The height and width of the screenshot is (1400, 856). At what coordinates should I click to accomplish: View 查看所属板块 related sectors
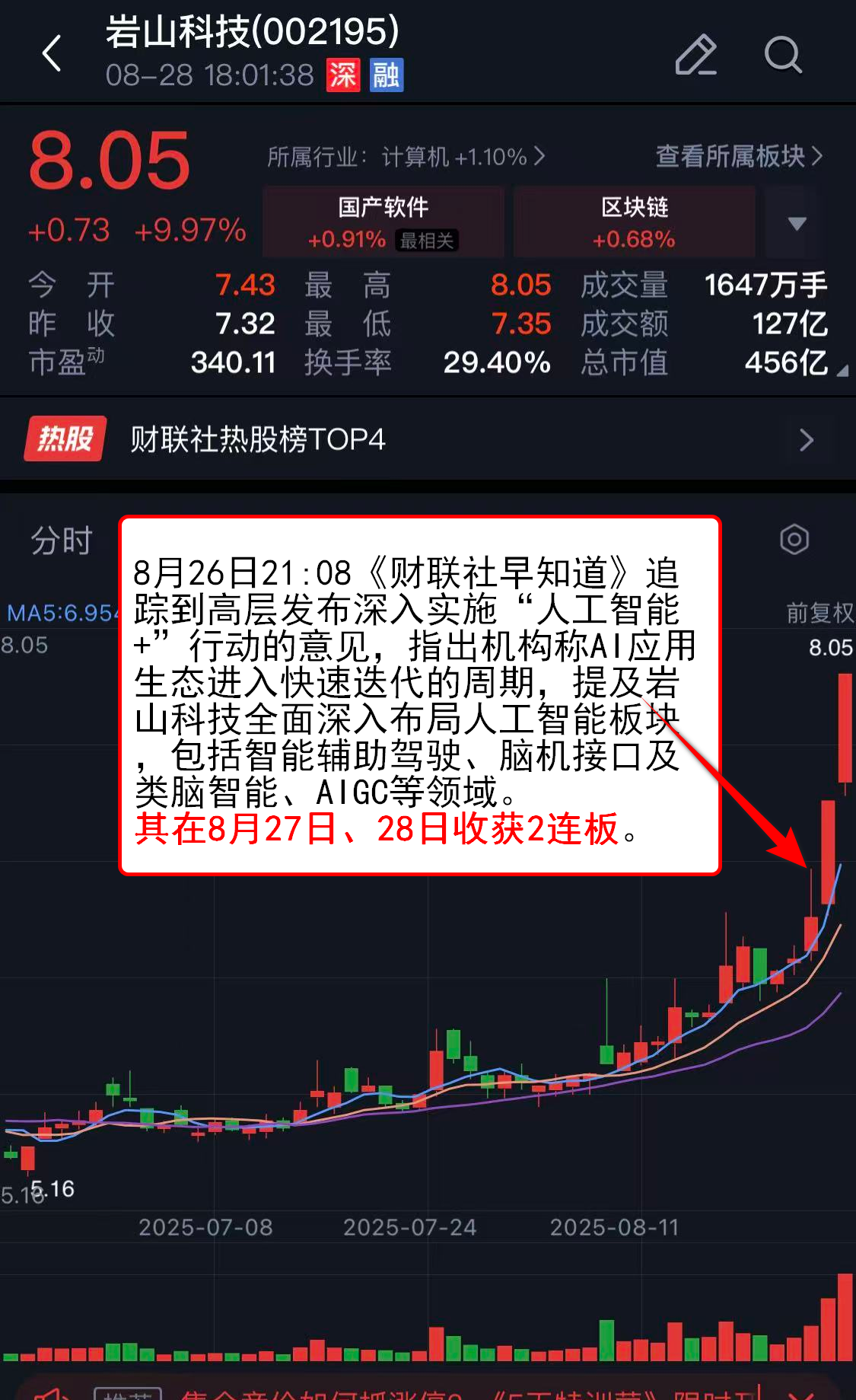[x=739, y=156]
